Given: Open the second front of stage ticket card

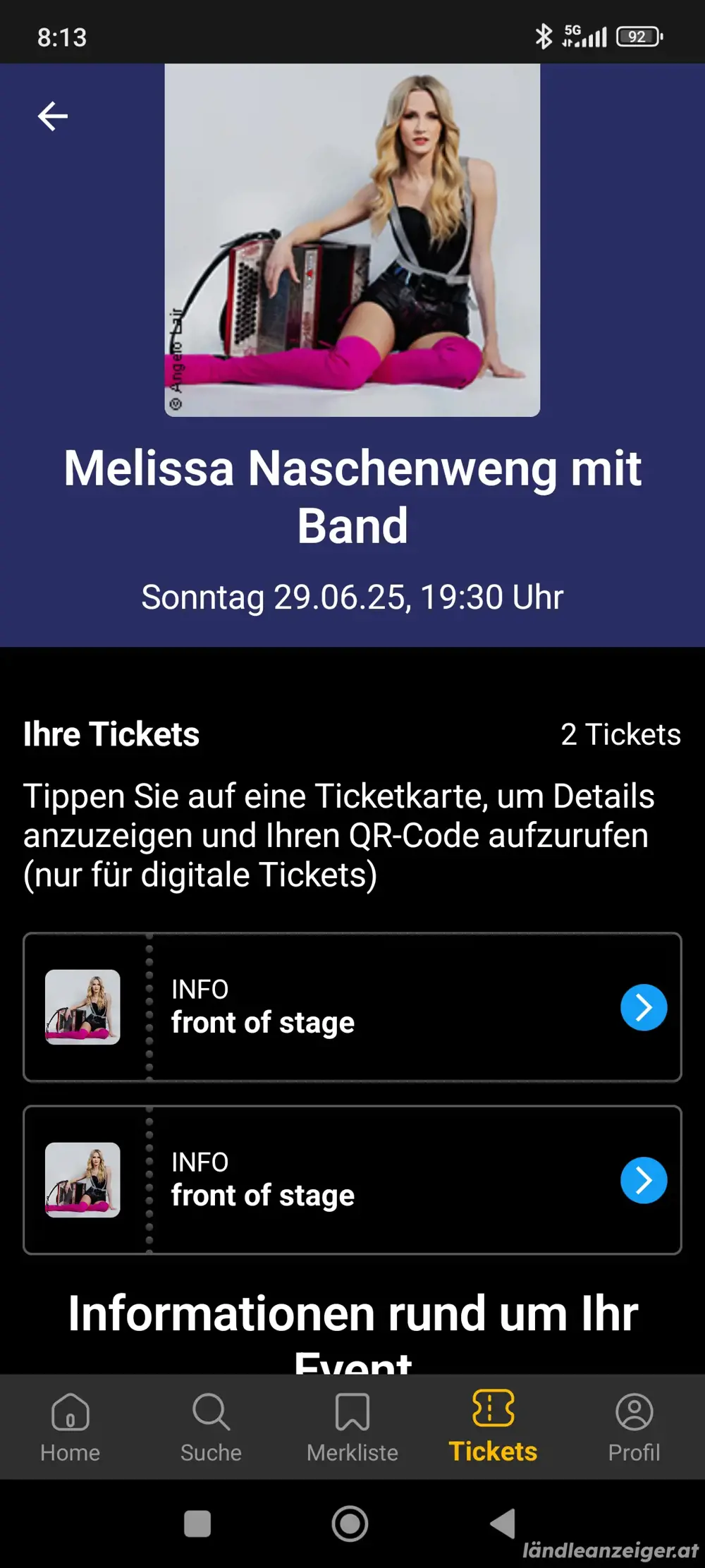Looking at the screenshot, I should coord(352,1179).
